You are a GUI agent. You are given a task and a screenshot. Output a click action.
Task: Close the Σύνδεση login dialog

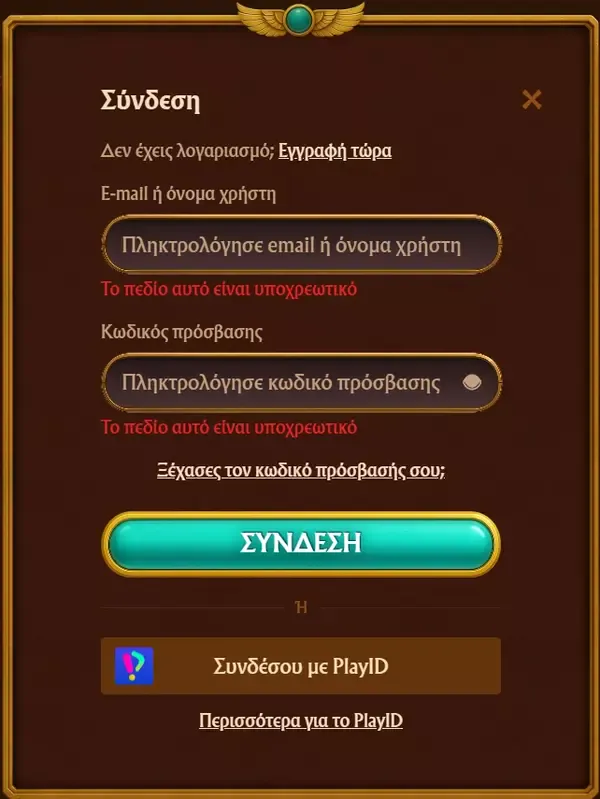pyautogui.click(x=532, y=99)
